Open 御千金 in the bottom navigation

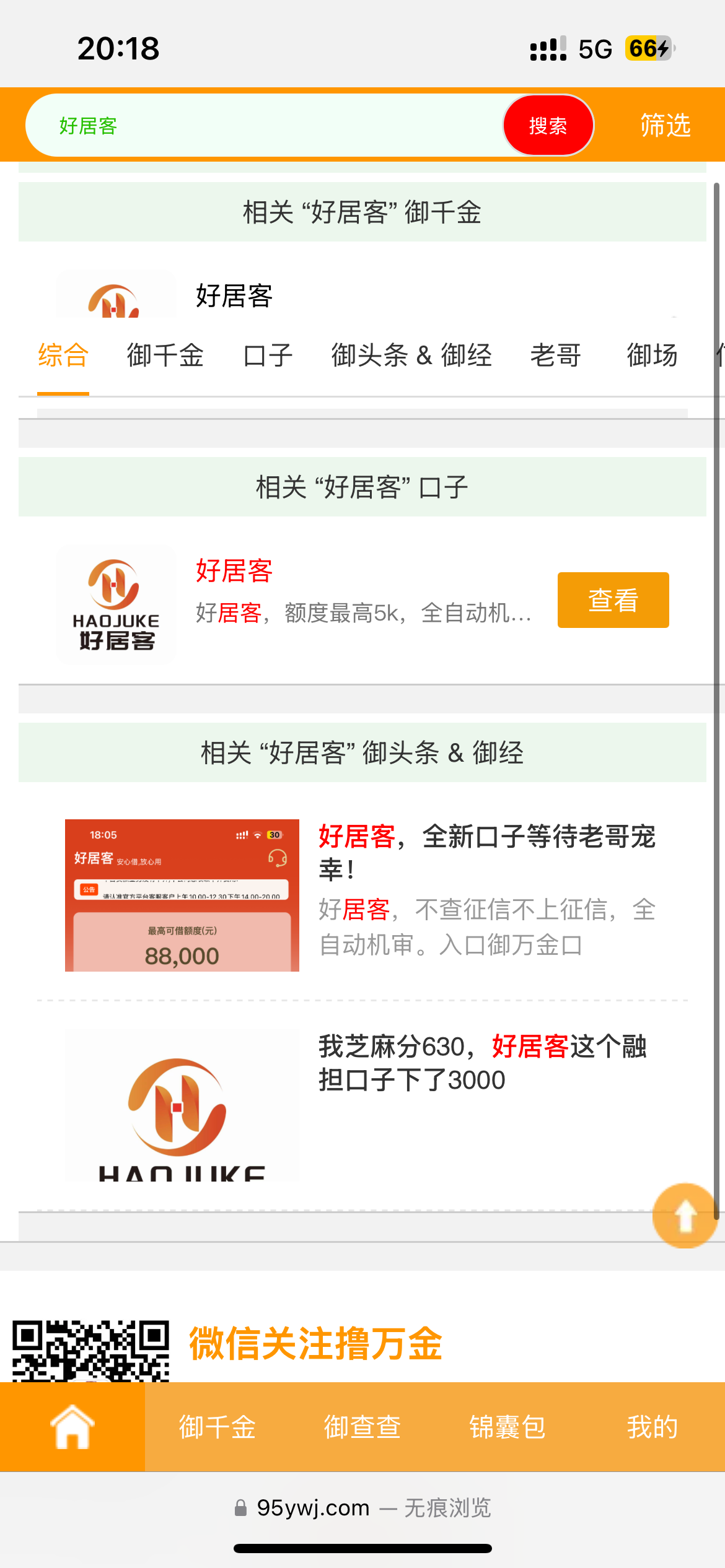(x=217, y=1427)
